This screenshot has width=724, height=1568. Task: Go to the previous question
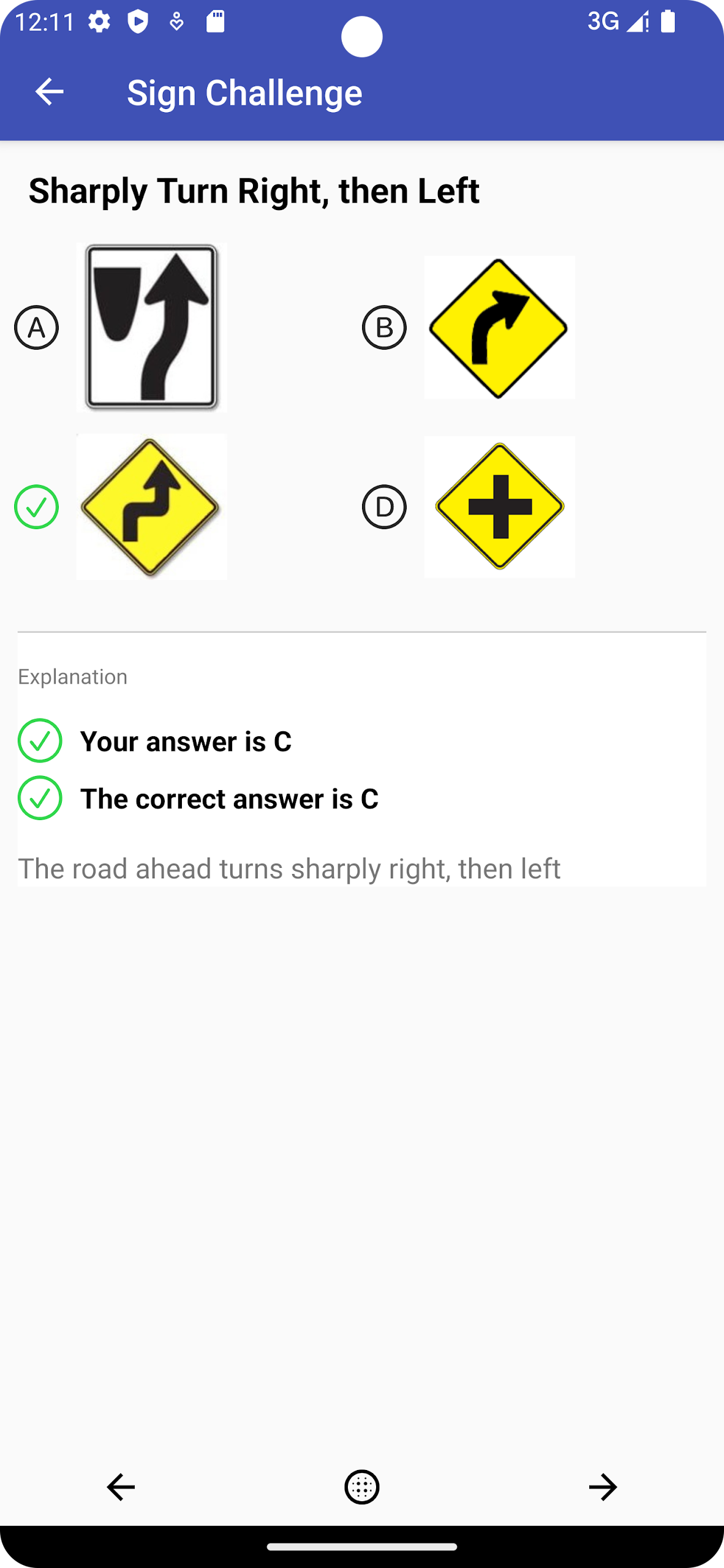point(121,1487)
